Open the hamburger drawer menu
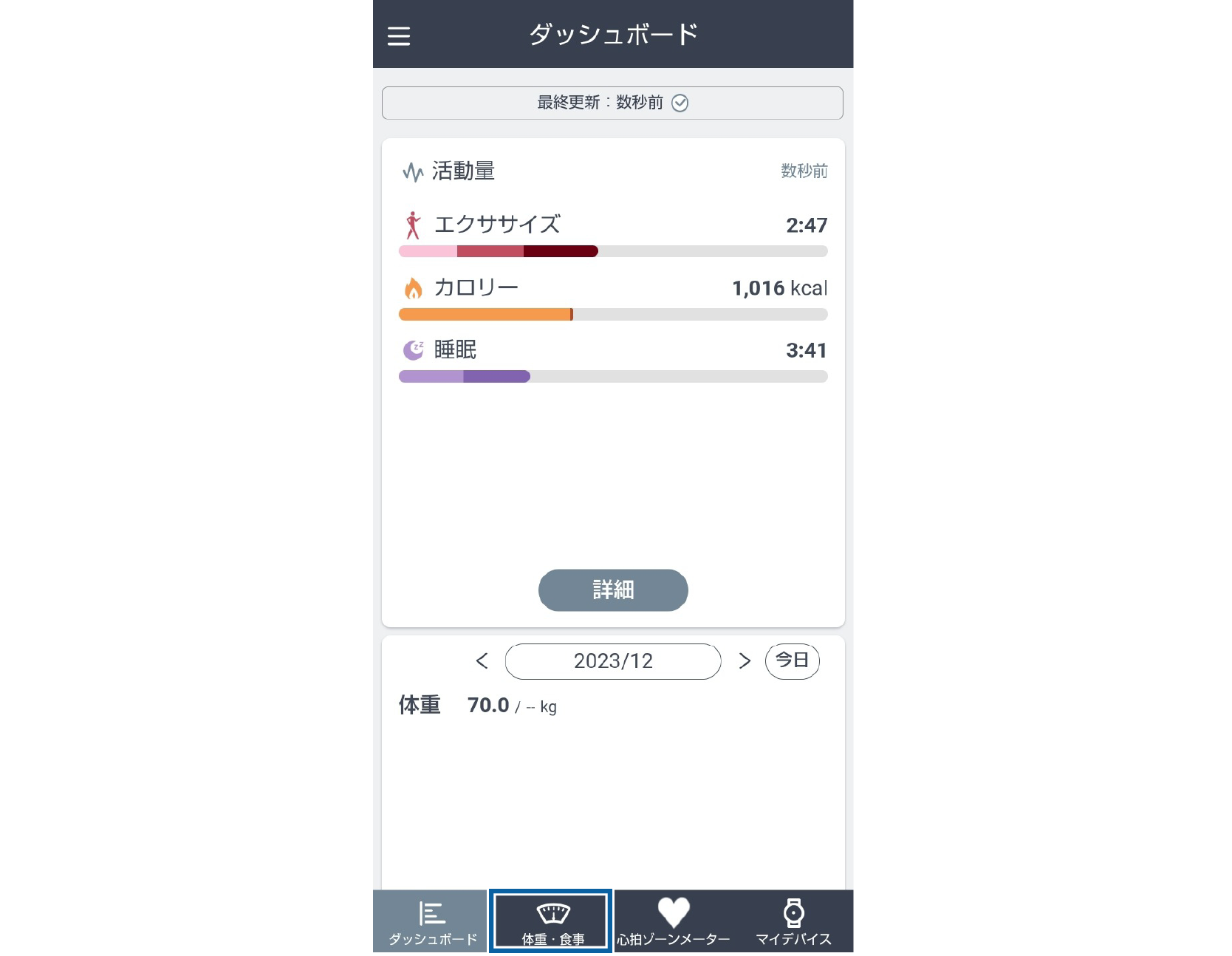 point(399,35)
